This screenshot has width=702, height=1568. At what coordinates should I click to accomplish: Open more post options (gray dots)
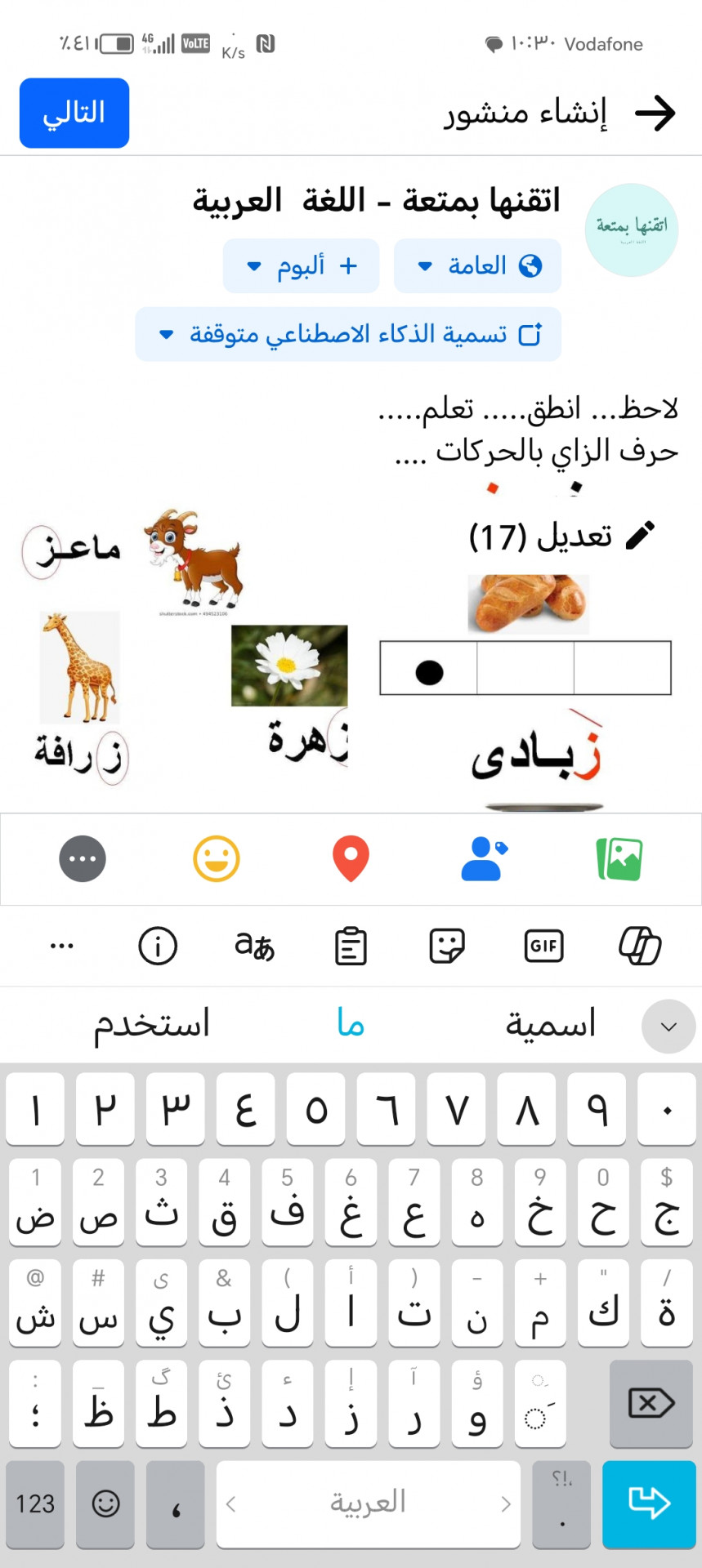[x=83, y=859]
